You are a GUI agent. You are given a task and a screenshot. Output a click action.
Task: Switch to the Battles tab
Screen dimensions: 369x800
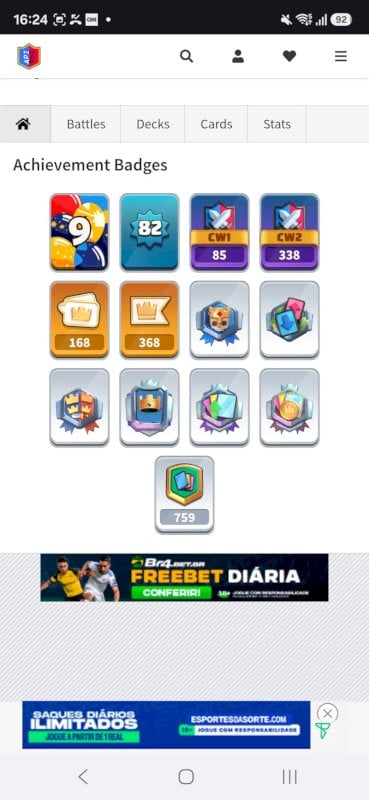(x=86, y=124)
